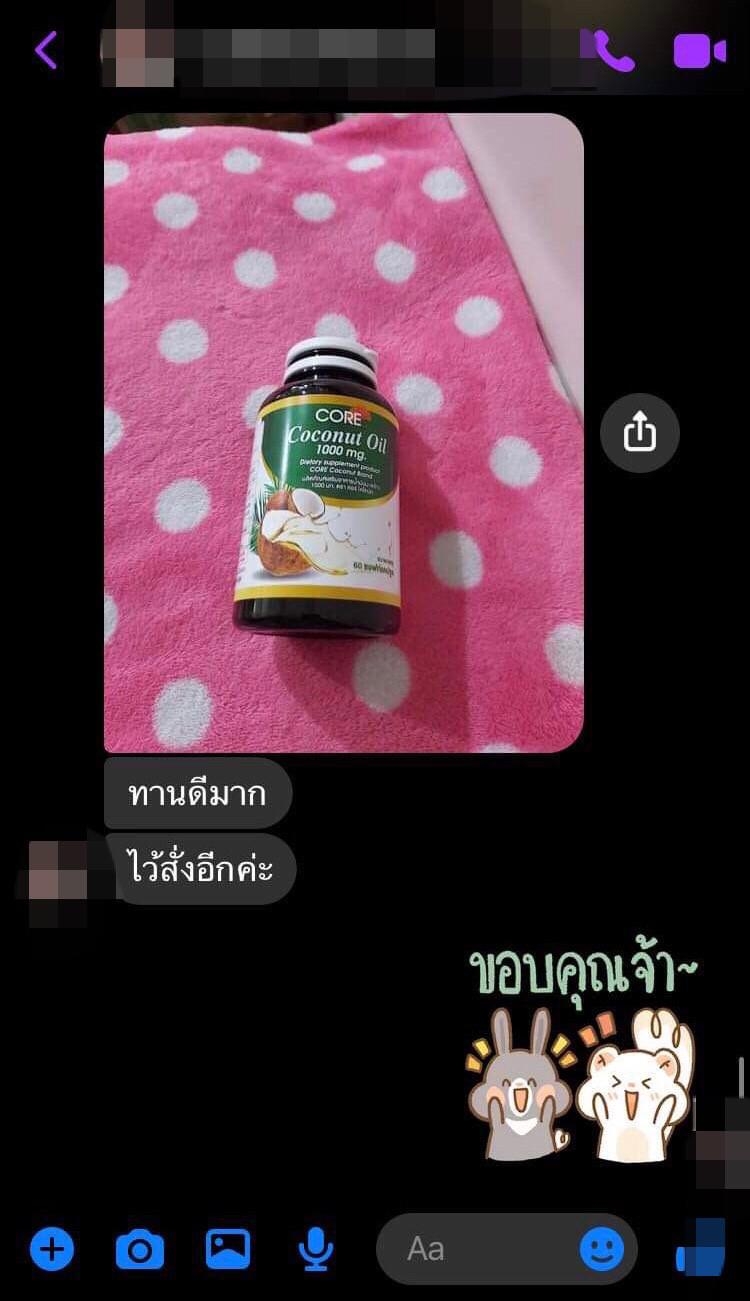Open the coconut oil photo message

[343, 432]
